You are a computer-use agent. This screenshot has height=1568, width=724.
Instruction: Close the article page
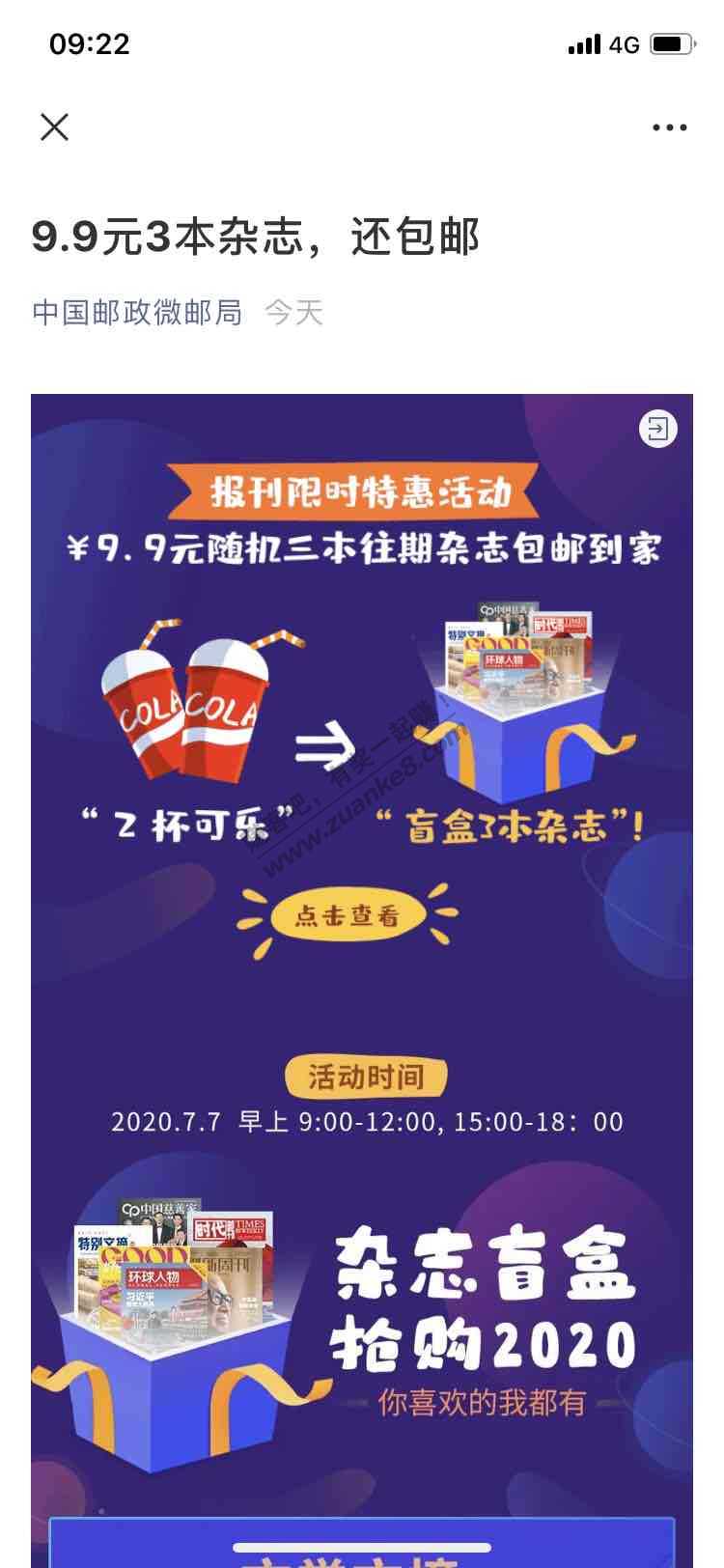tap(54, 126)
